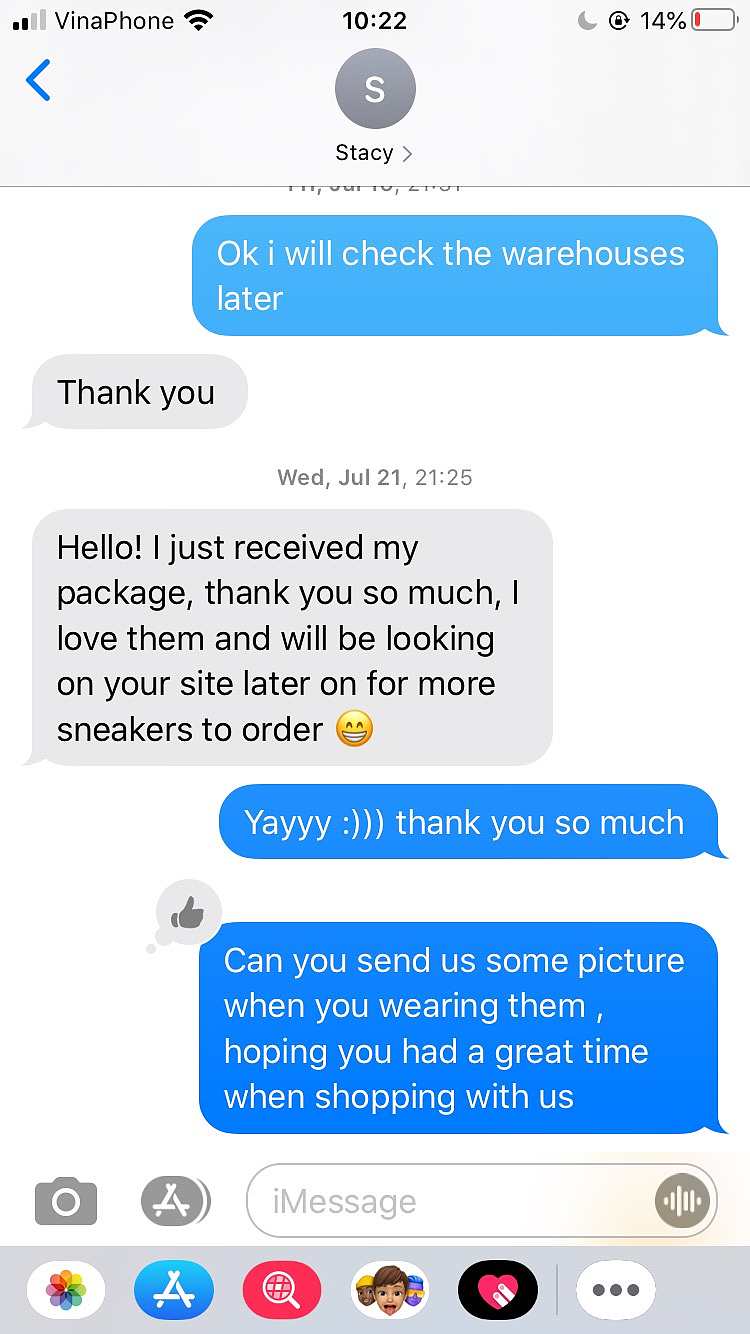Show more iMessage apps
This screenshot has height=1334, width=750.
pos(616,1291)
